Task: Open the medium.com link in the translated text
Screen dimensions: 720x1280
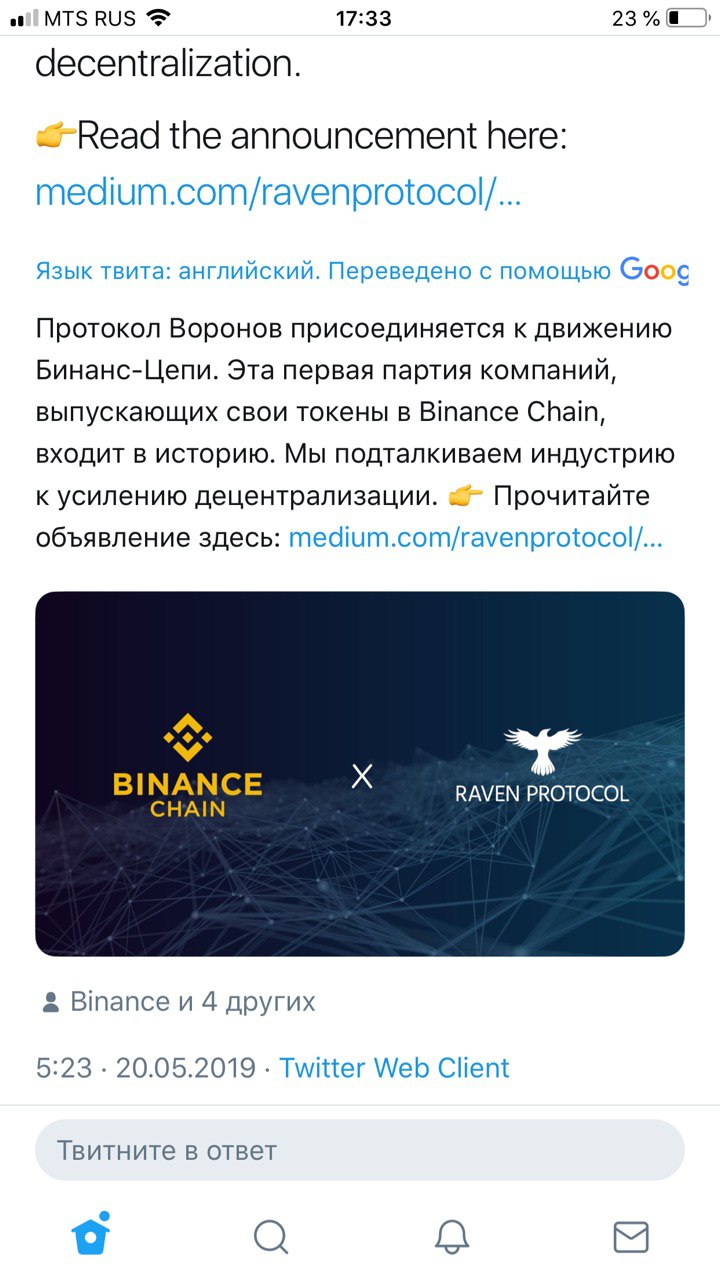Action: click(x=475, y=538)
